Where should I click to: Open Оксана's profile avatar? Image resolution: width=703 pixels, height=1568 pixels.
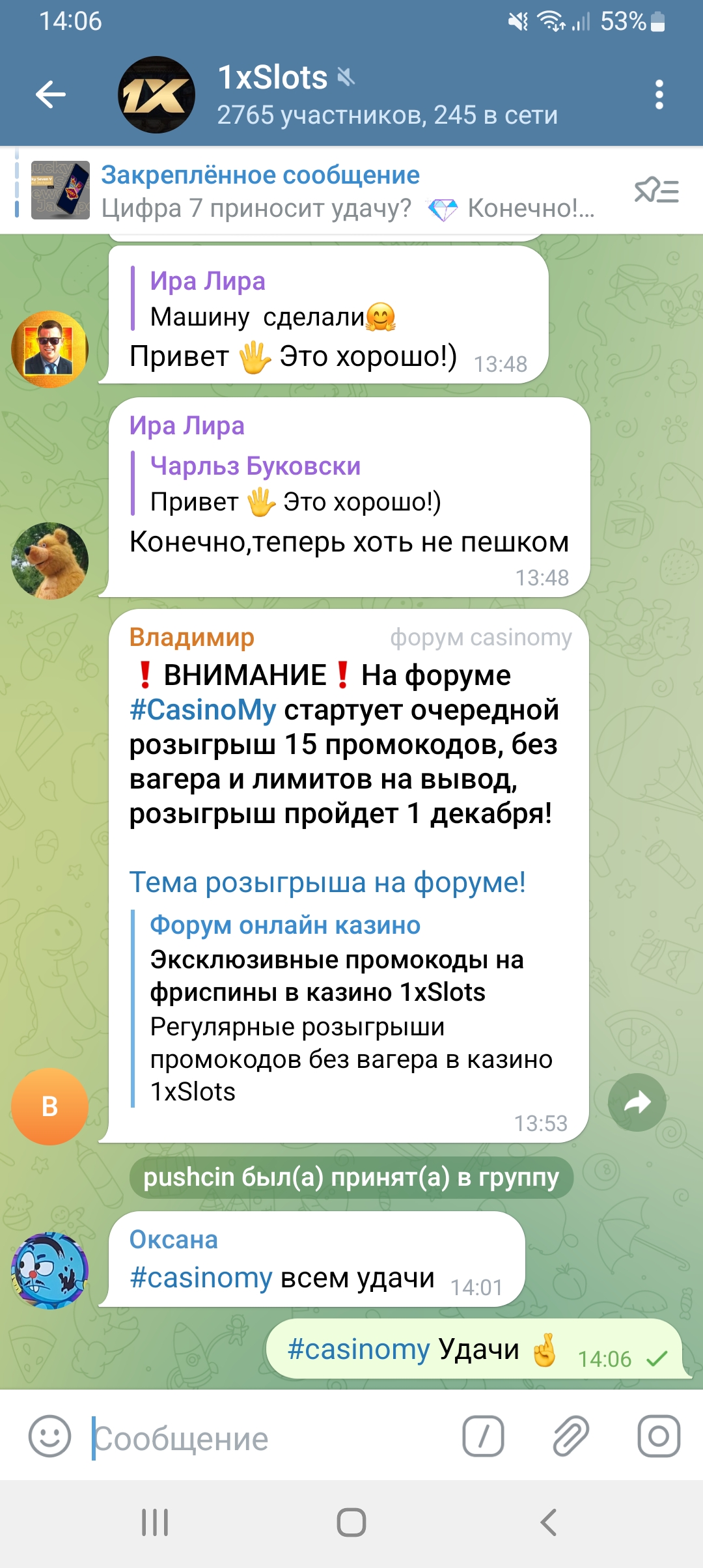50,1271
